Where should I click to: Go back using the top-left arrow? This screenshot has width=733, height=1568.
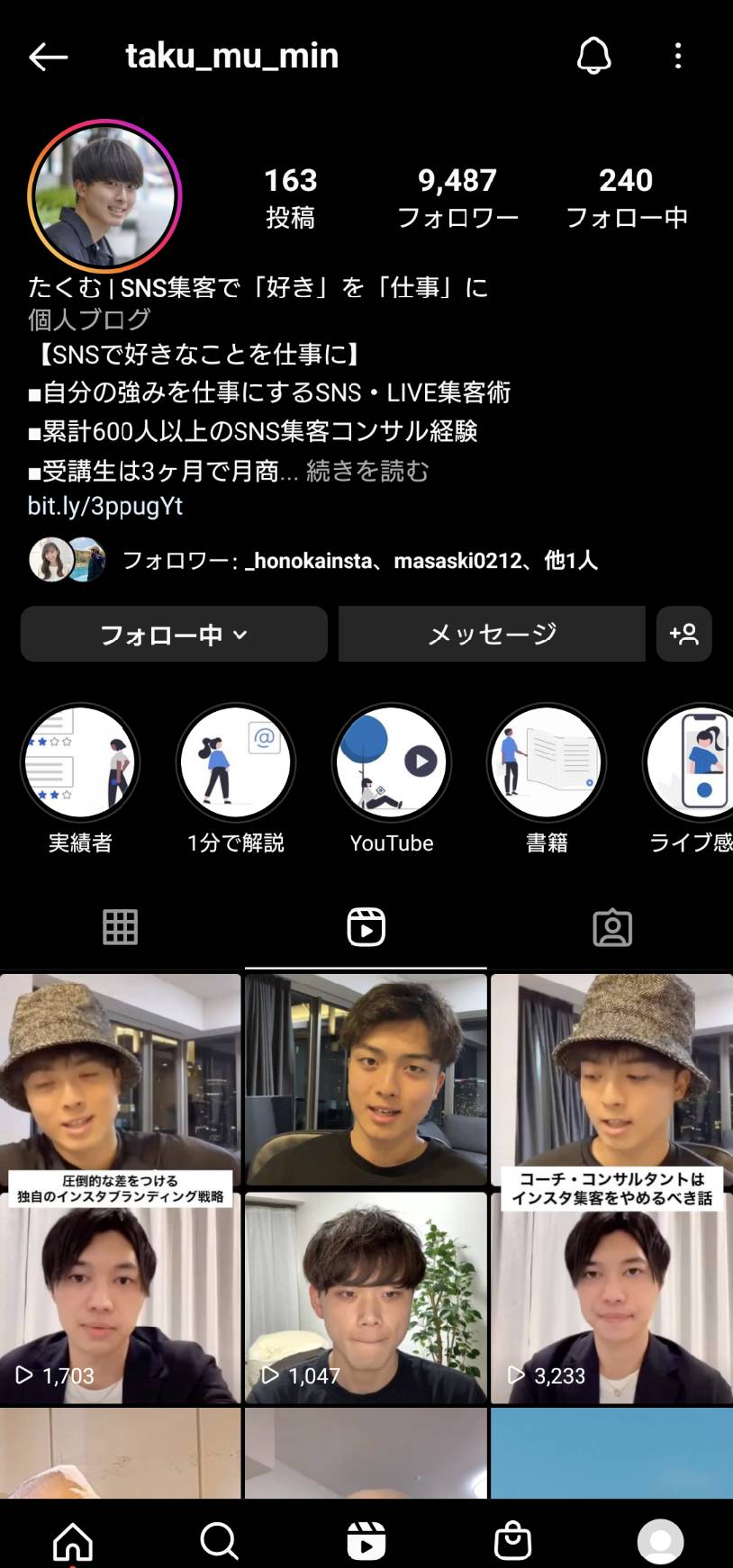49,57
